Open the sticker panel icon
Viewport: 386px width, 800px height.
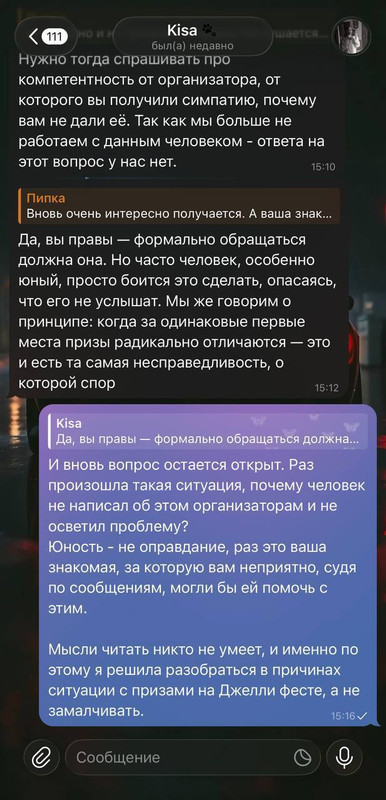click(x=303, y=758)
